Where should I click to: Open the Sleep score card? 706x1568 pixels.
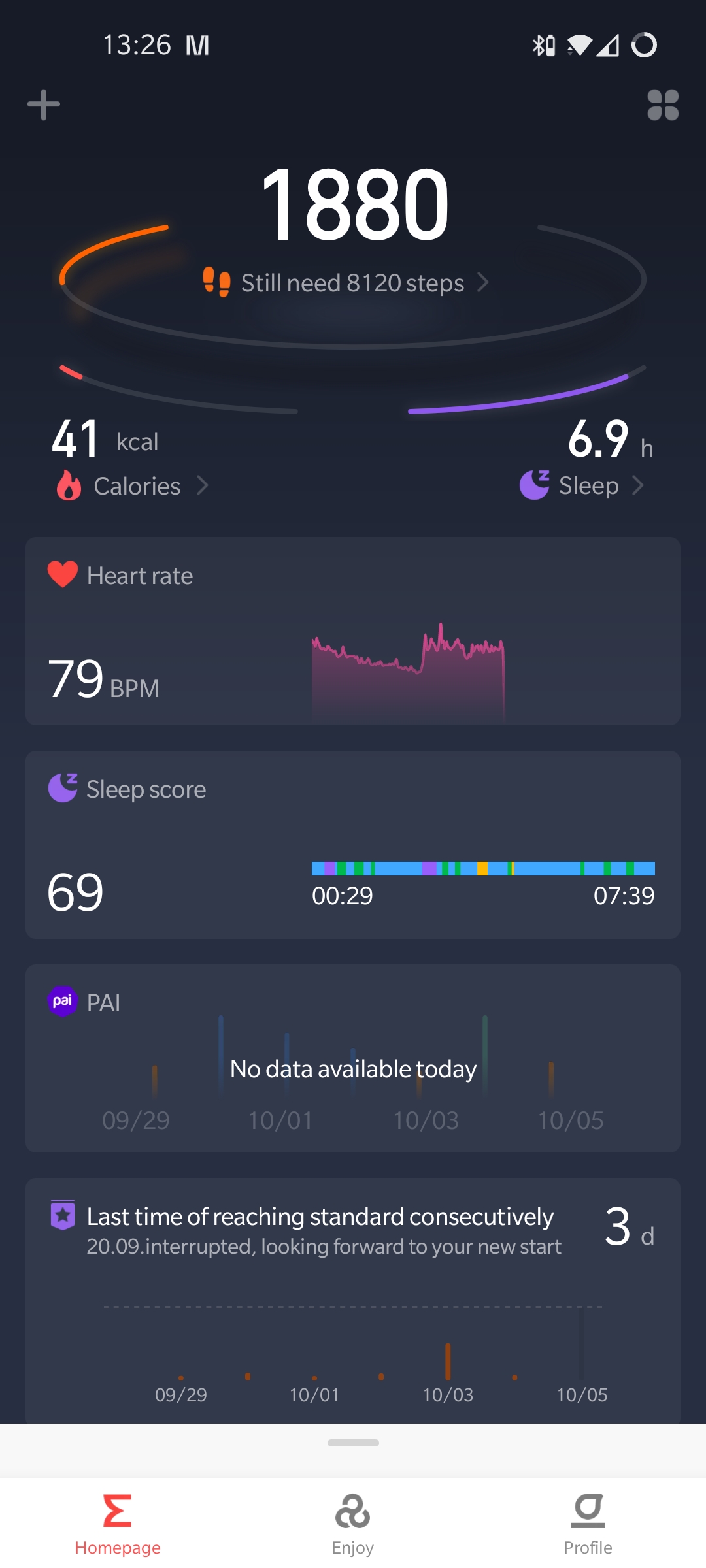pyautogui.click(x=353, y=844)
